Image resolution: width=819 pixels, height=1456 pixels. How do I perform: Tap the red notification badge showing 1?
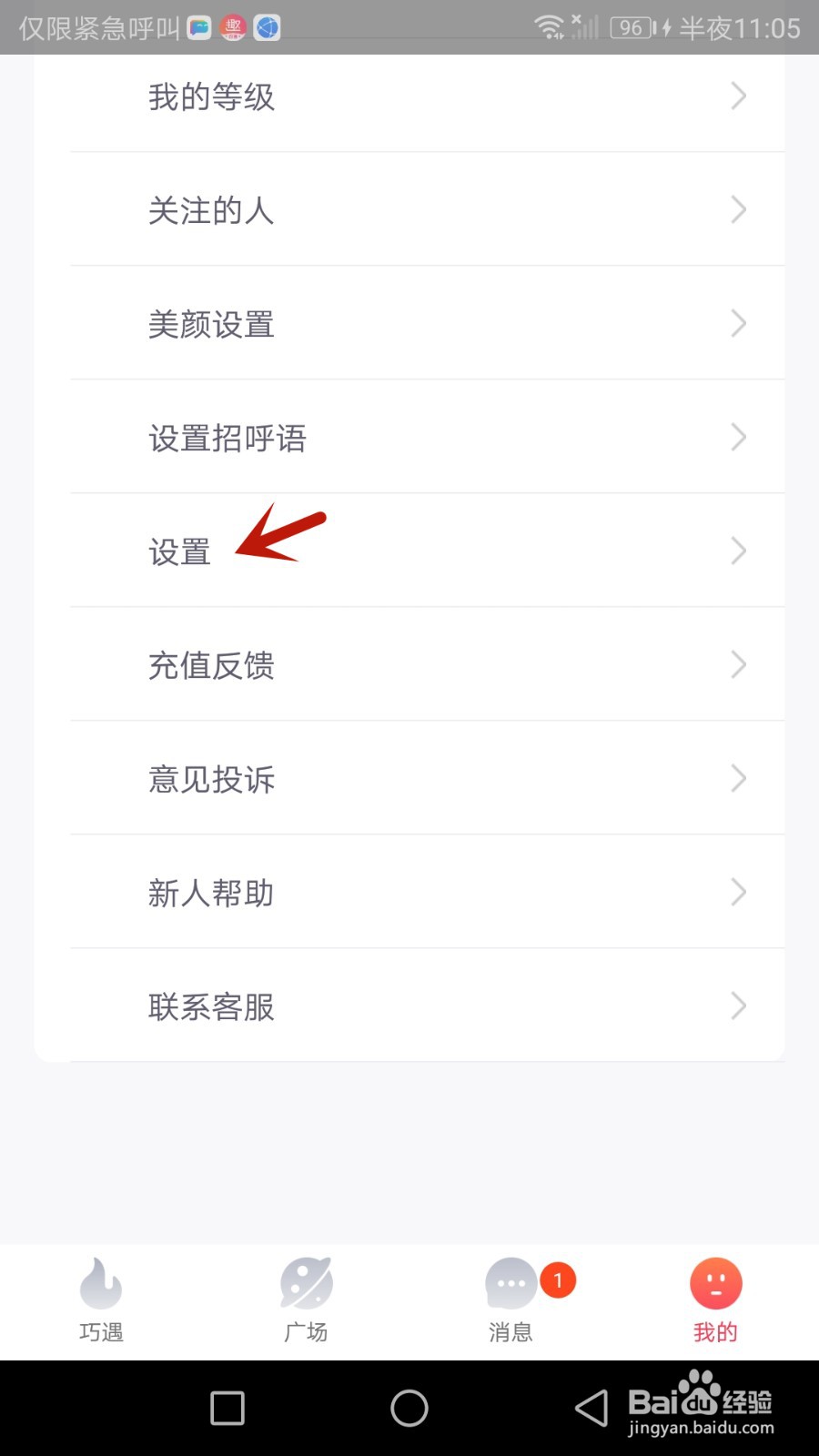click(556, 1279)
